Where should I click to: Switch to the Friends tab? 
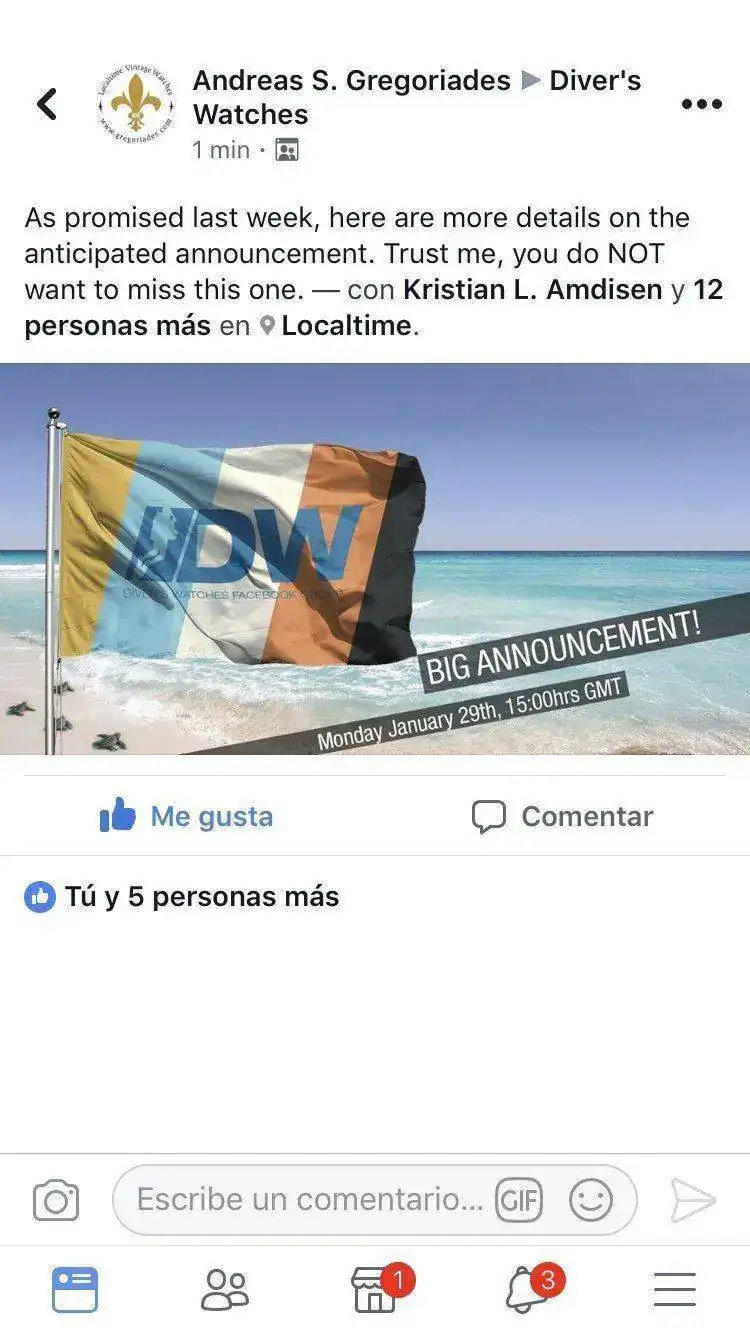[x=225, y=1289]
